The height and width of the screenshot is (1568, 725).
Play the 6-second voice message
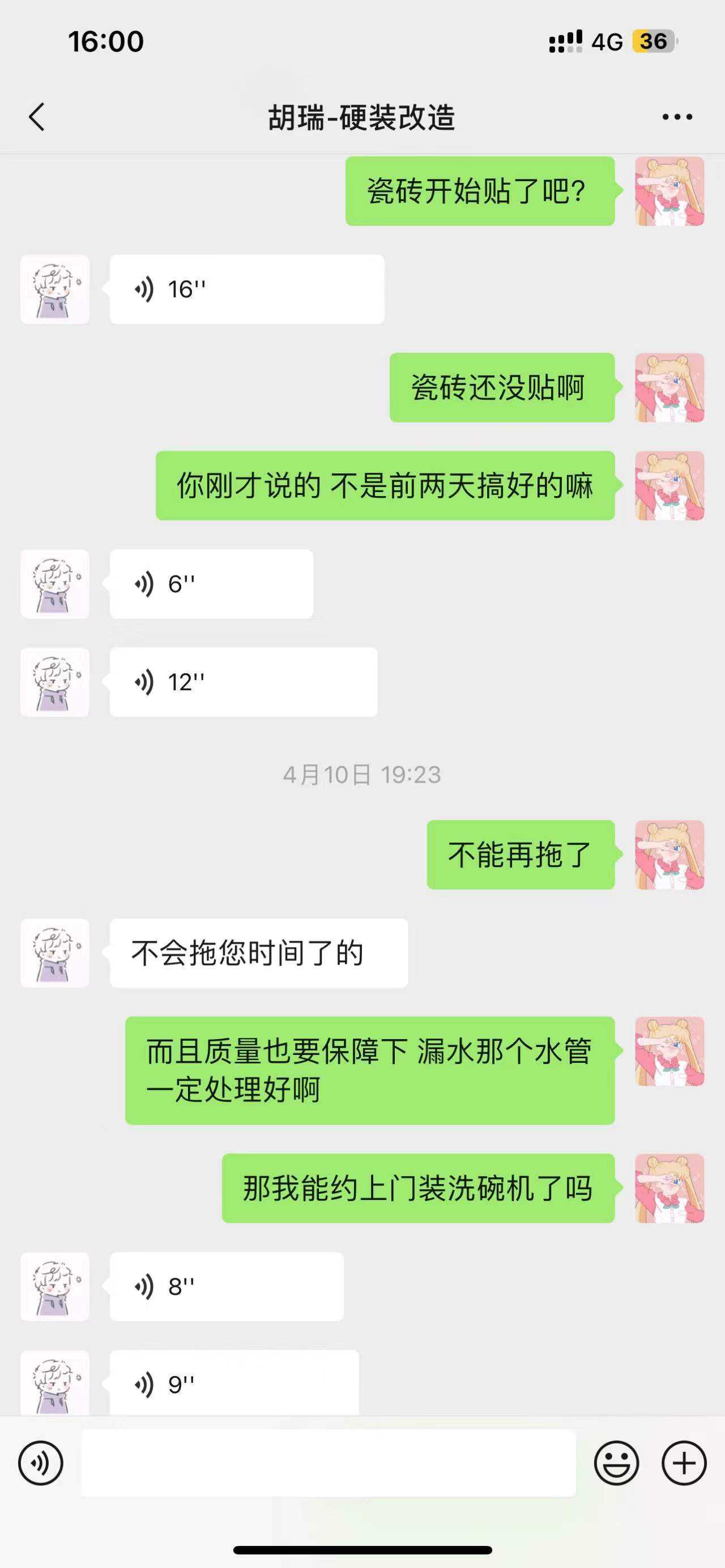tap(211, 584)
